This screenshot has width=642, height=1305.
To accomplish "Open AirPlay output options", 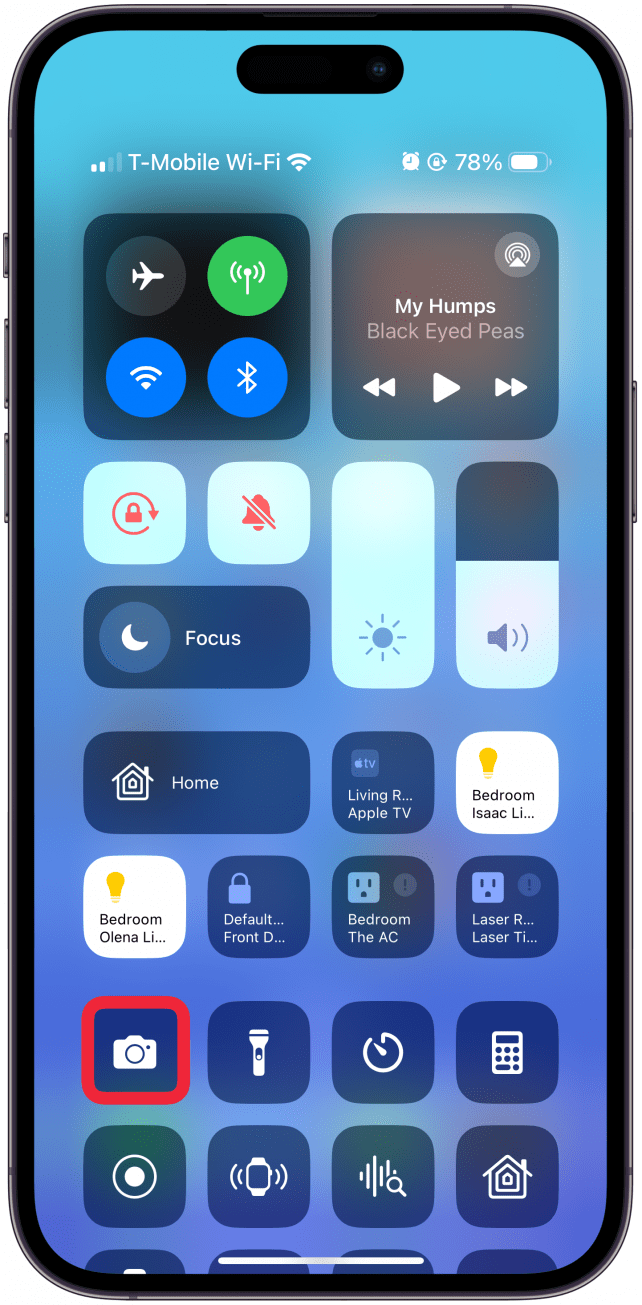I will coord(517,255).
